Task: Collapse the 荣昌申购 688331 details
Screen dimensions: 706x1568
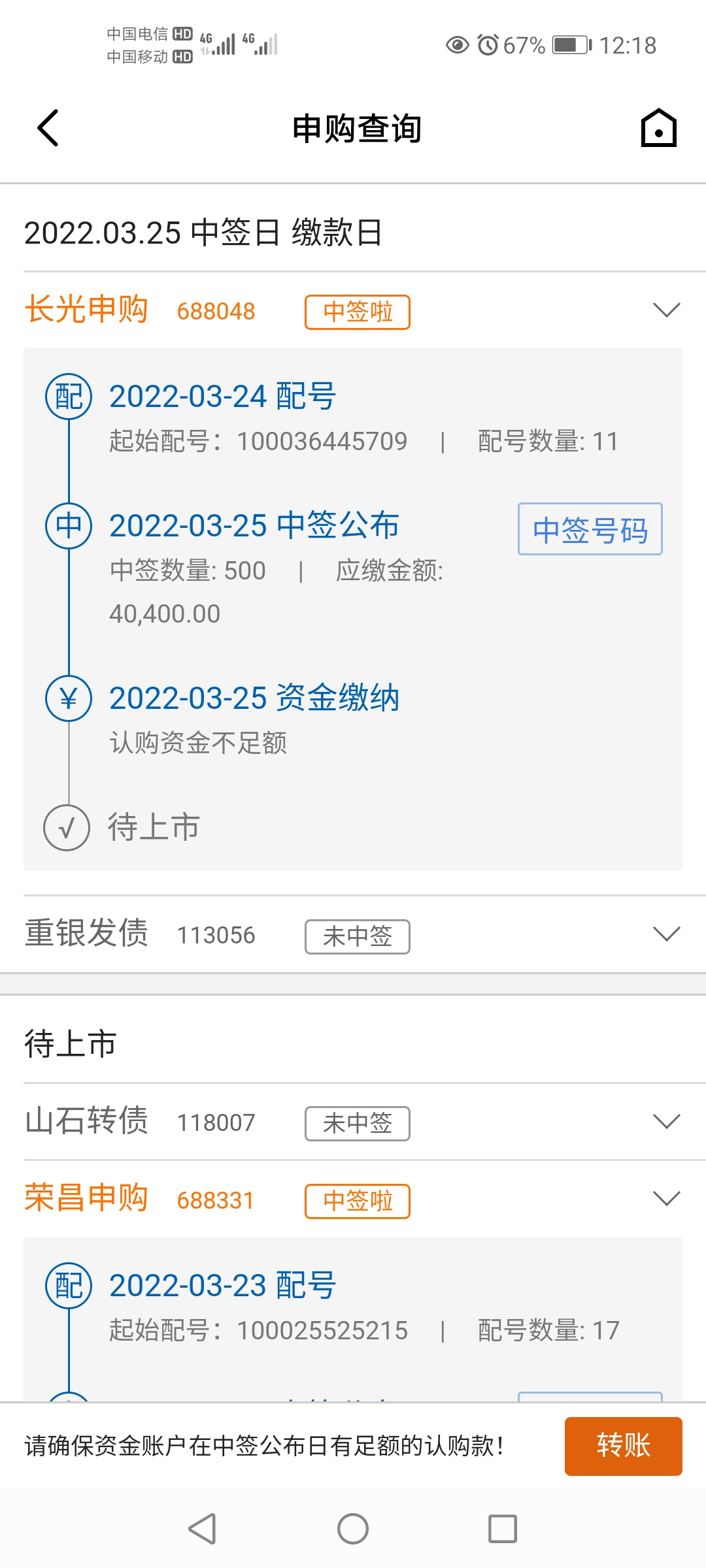Action: [666, 1199]
